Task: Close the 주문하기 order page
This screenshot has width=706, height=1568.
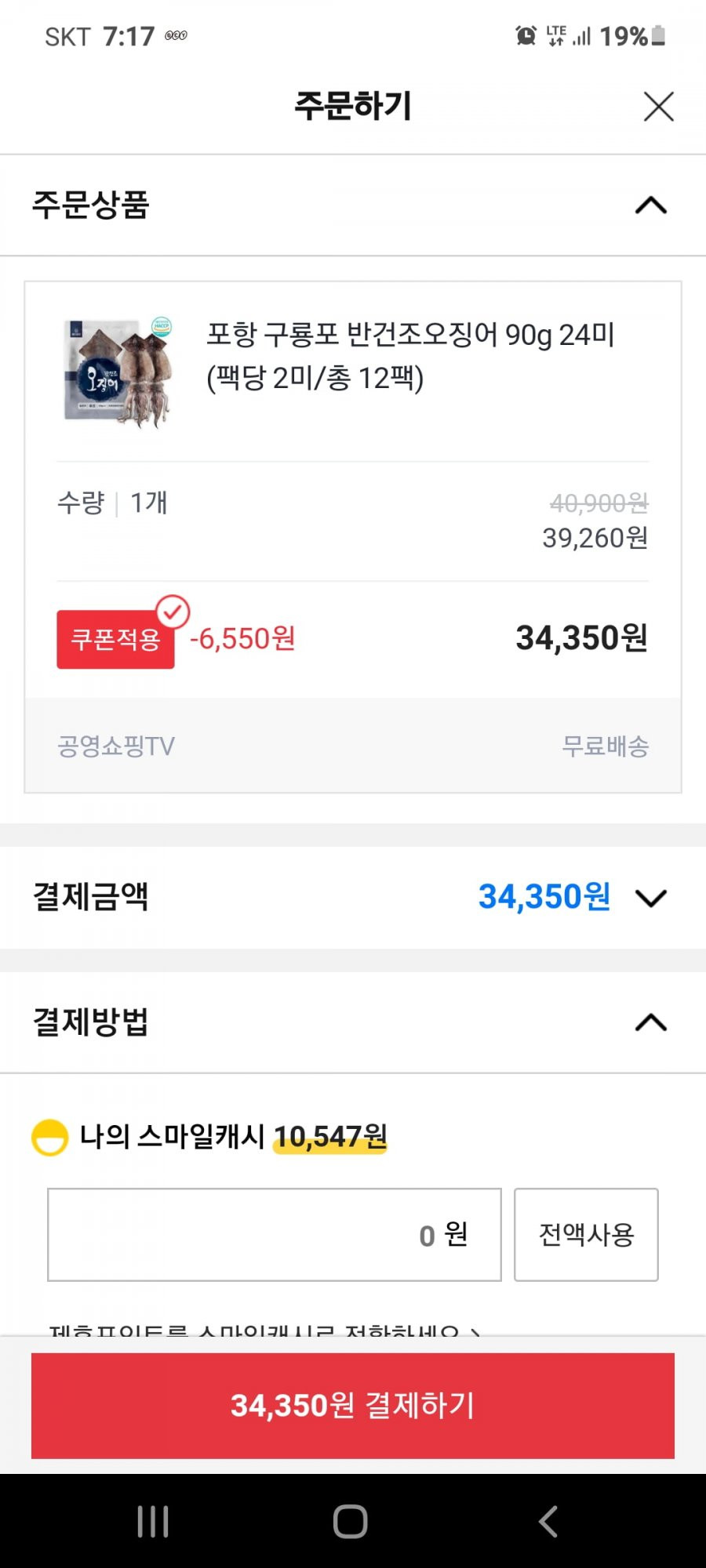Action: tap(658, 107)
